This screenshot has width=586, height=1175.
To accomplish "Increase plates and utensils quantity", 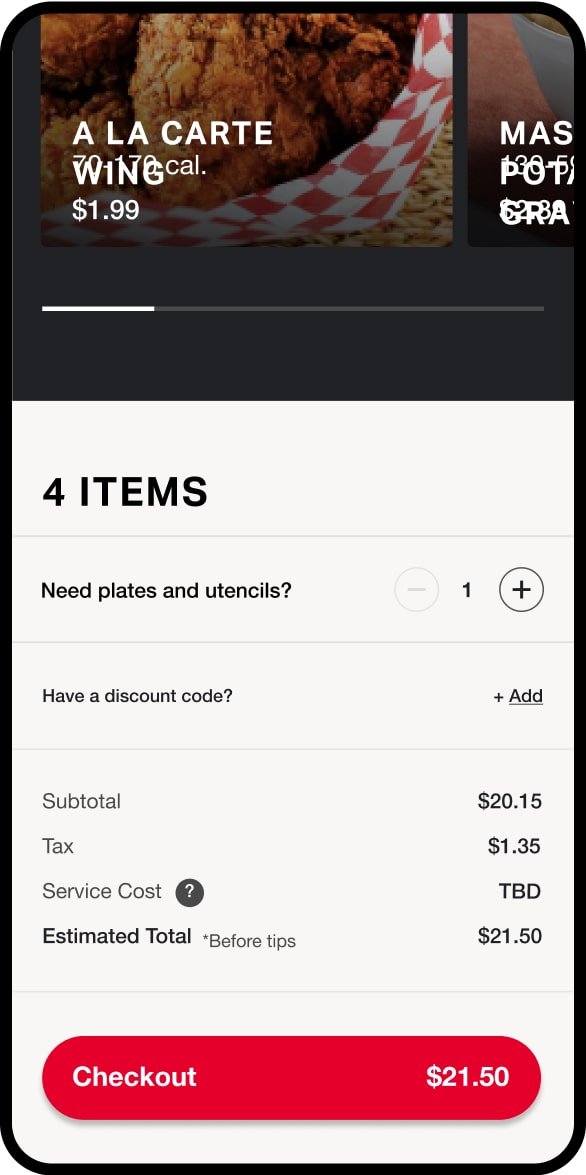I will click(x=521, y=590).
